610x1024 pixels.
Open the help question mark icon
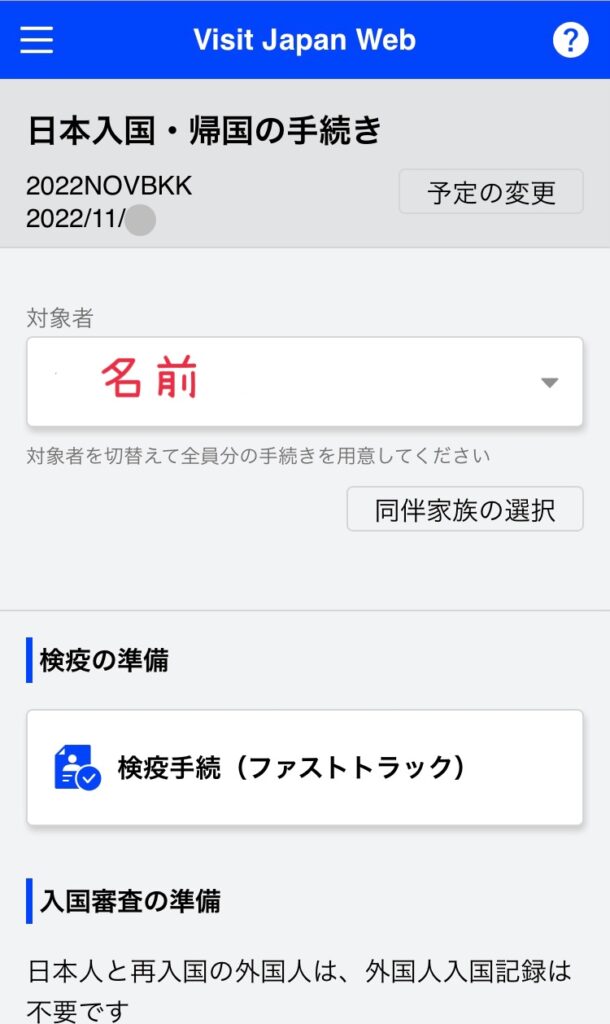pyautogui.click(x=570, y=40)
